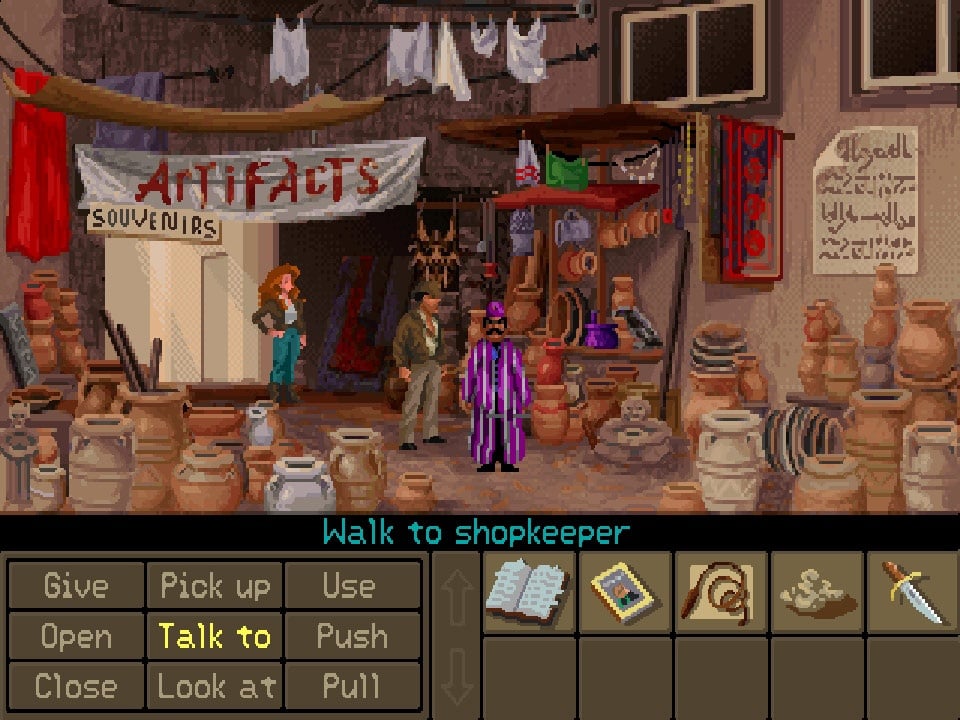Screen dimensions: 960x720
Task: Choose the Talk to verb
Action: click(215, 636)
